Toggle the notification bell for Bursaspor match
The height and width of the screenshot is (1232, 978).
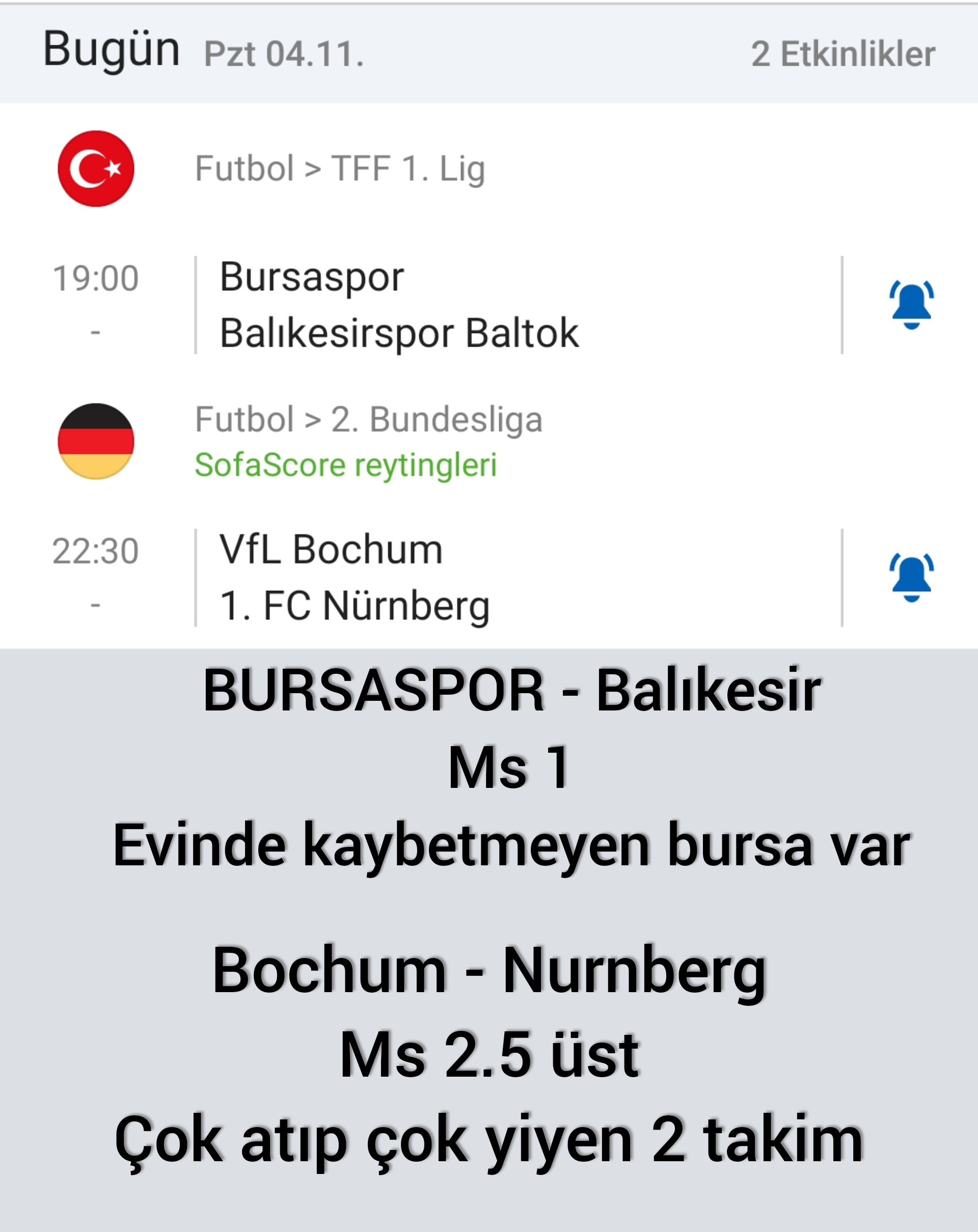(x=911, y=305)
